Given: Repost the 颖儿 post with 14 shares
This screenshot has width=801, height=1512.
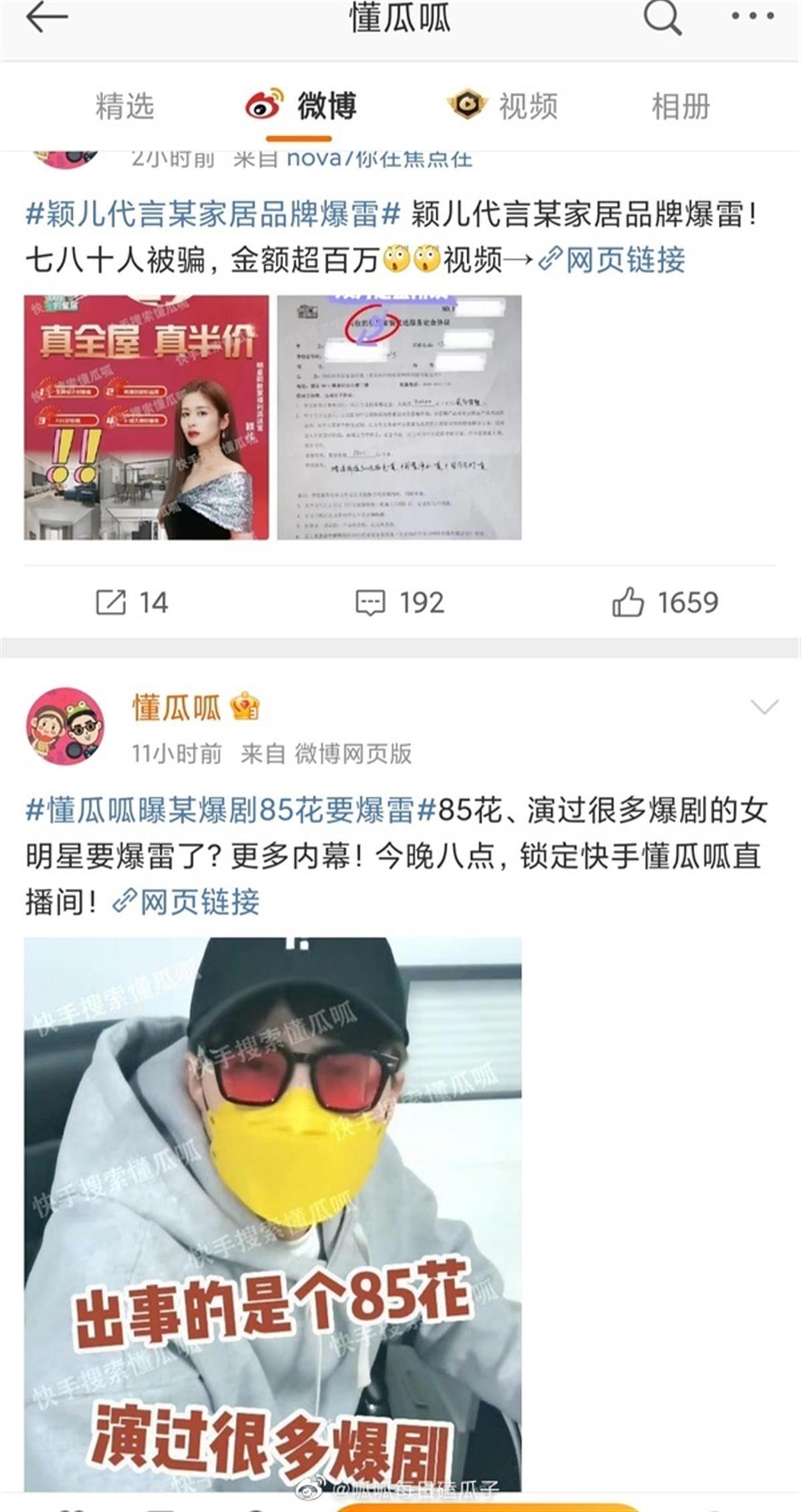Looking at the screenshot, I should (x=131, y=602).
